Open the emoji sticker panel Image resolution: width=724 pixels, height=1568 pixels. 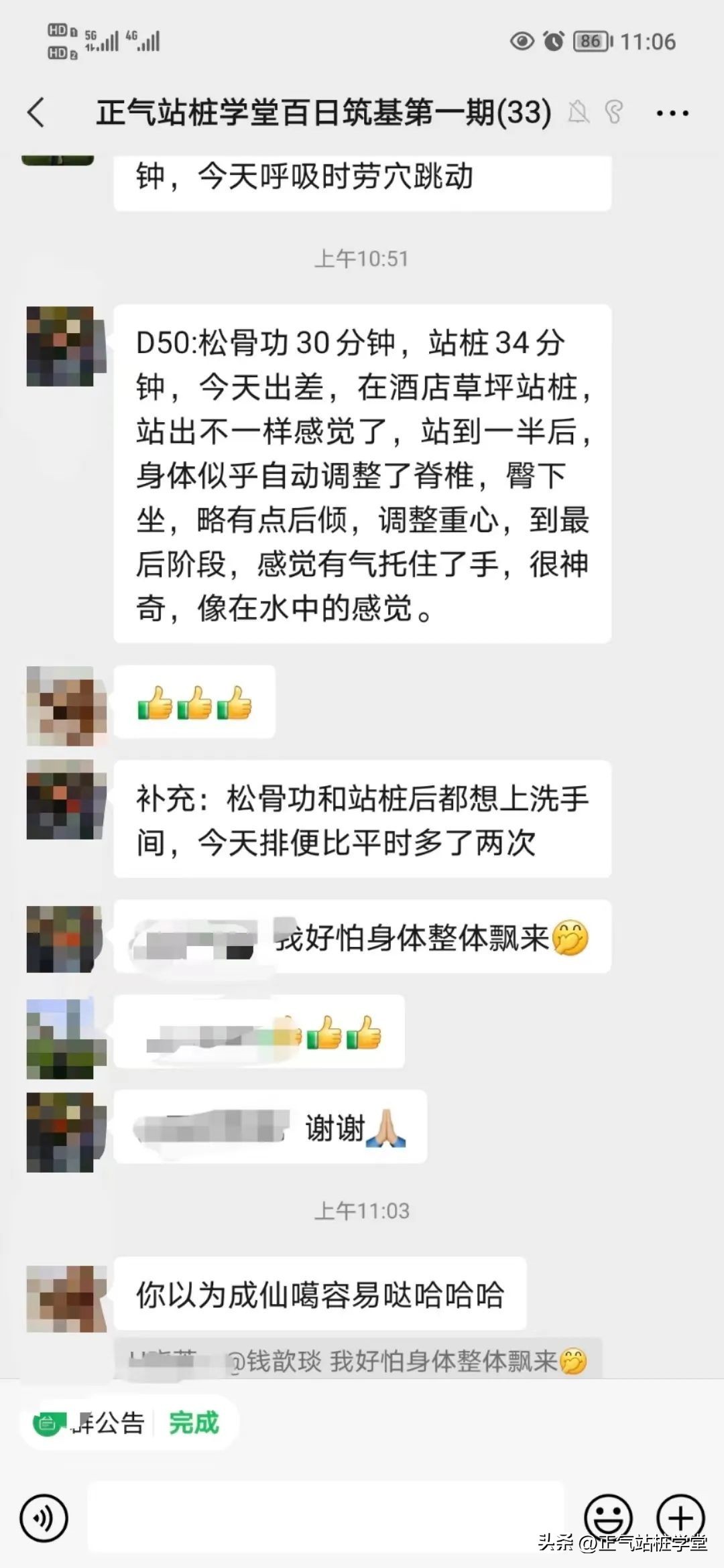608,1518
